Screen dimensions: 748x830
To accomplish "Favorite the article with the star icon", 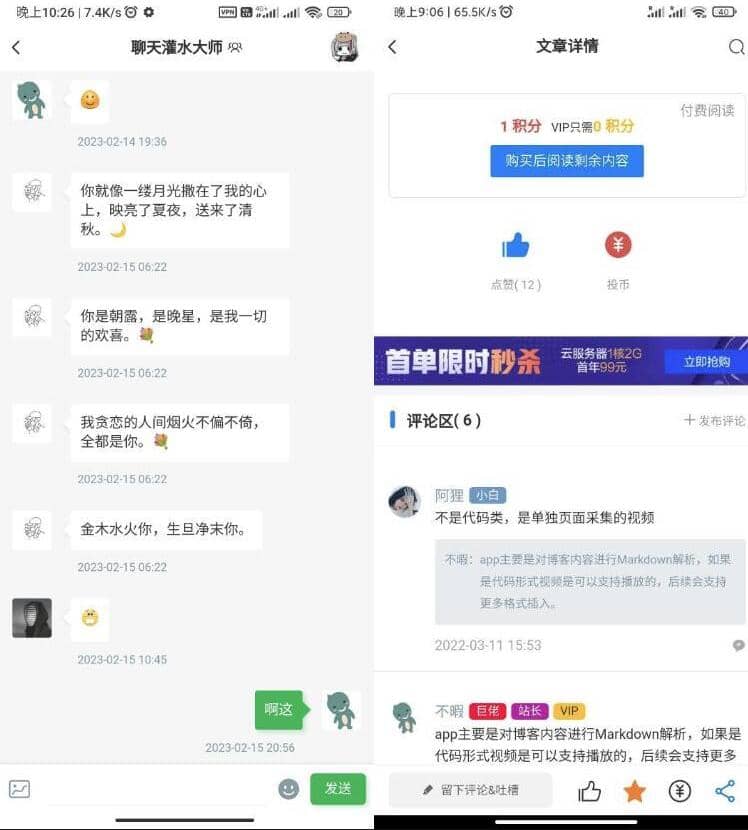I will [634, 792].
